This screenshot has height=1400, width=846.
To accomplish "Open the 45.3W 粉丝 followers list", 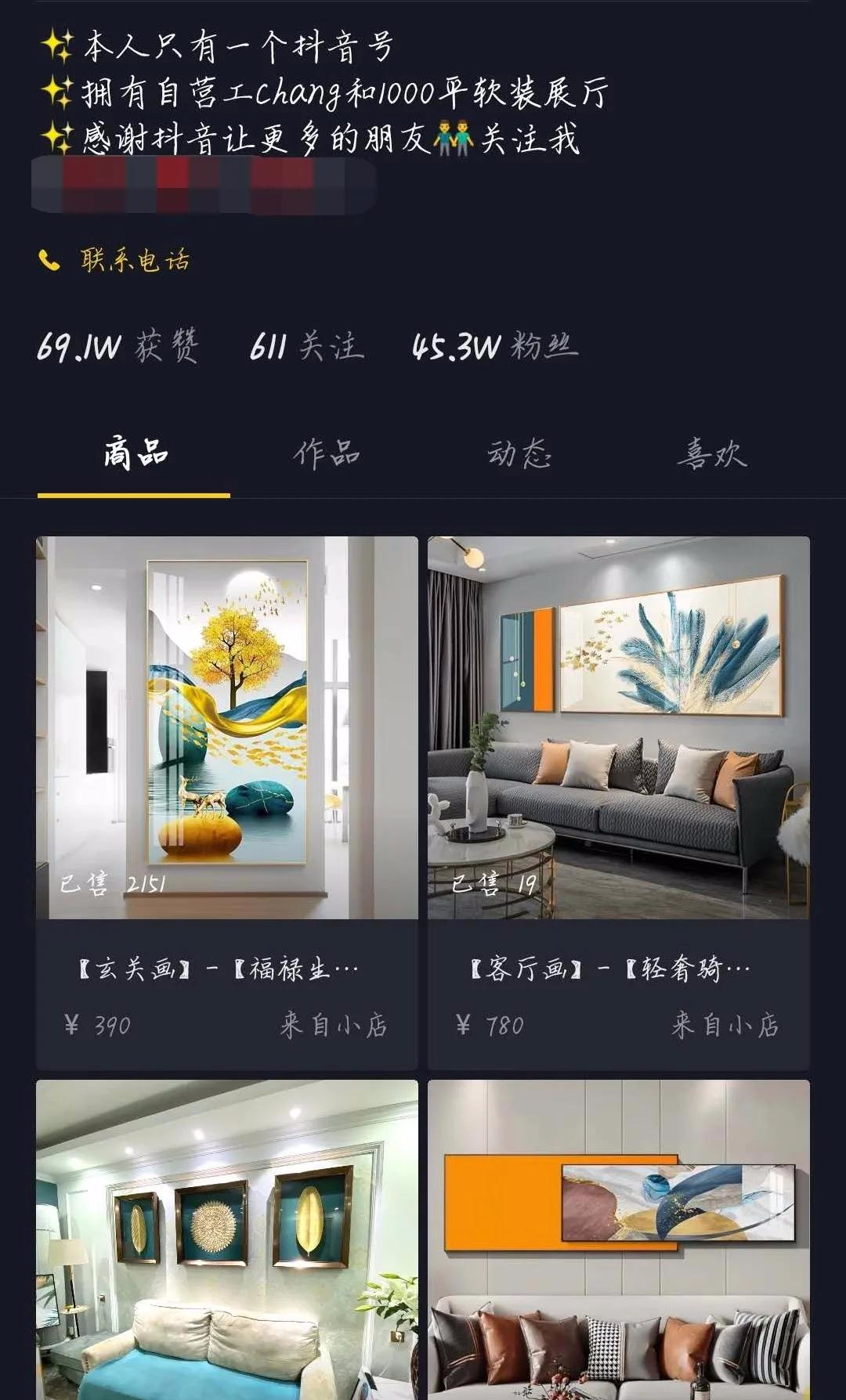I will point(495,346).
